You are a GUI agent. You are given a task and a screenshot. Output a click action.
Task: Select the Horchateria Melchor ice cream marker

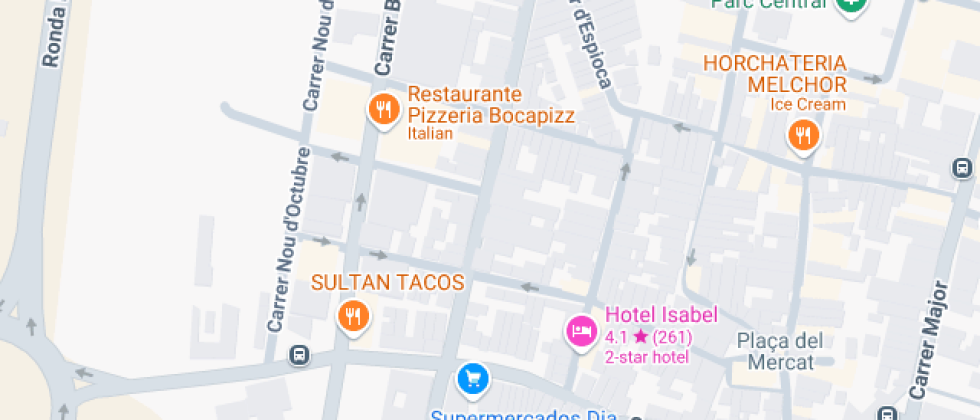[802, 134]
